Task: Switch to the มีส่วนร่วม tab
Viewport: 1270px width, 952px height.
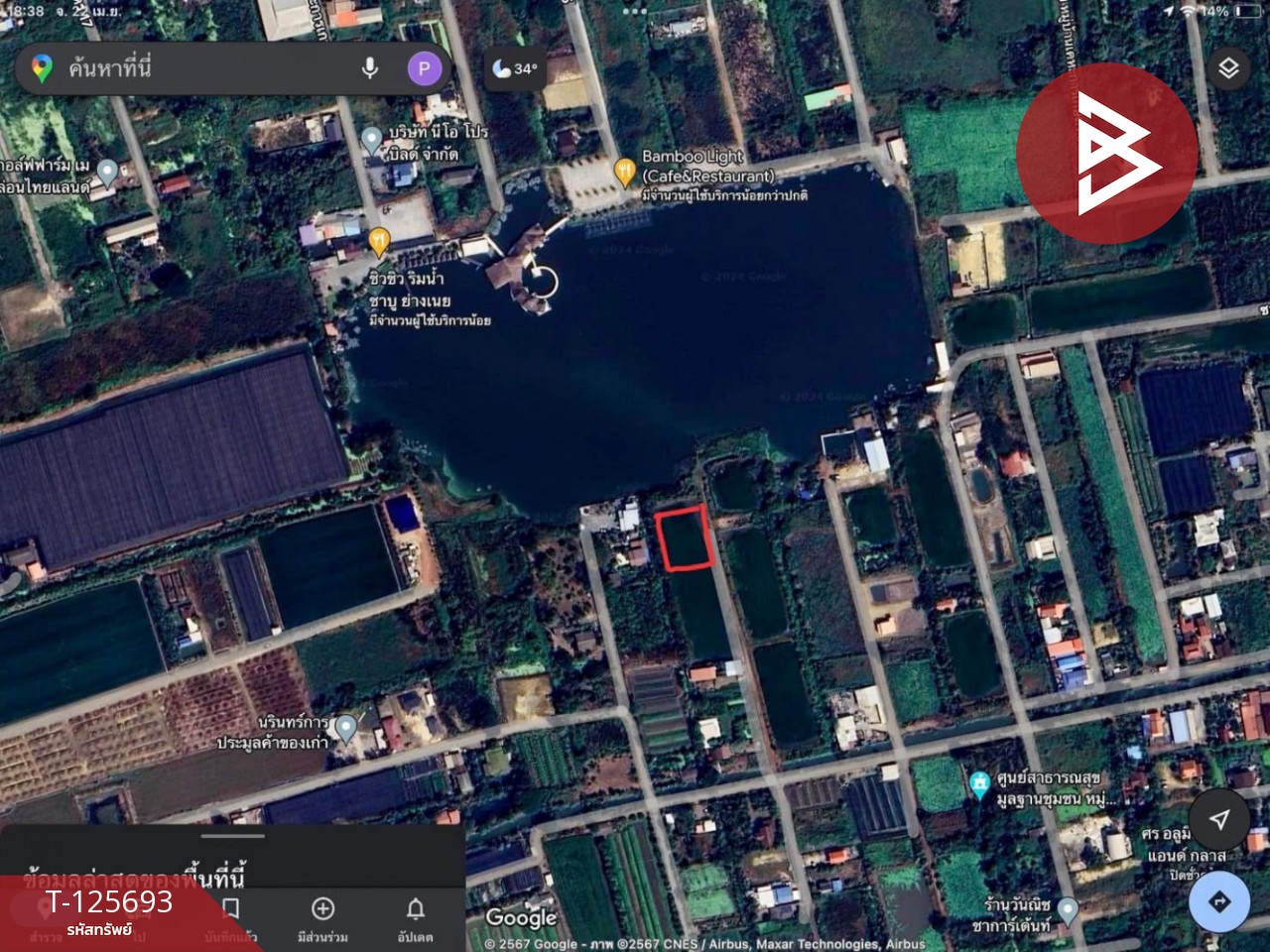Action: tap(322, 917)
